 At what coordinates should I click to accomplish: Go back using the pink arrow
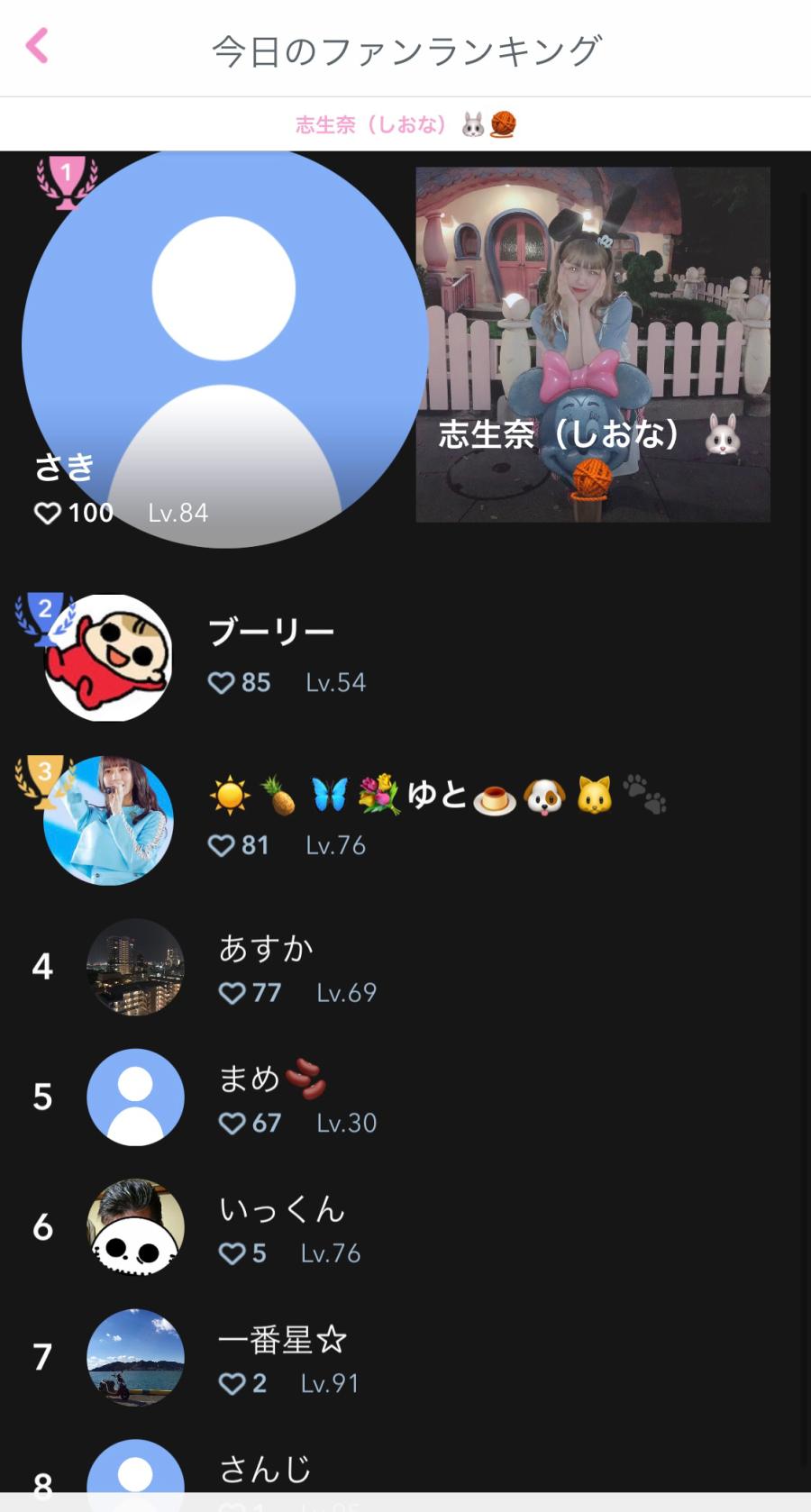37,46
